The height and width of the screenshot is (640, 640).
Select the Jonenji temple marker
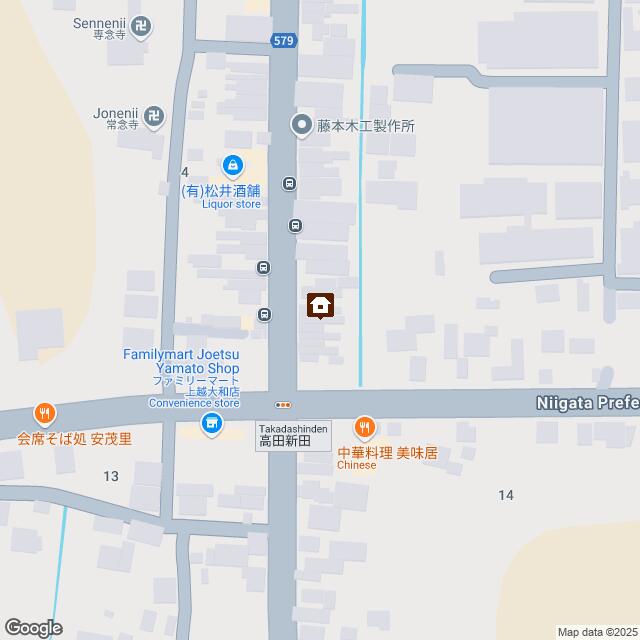(x=153, y=117)
